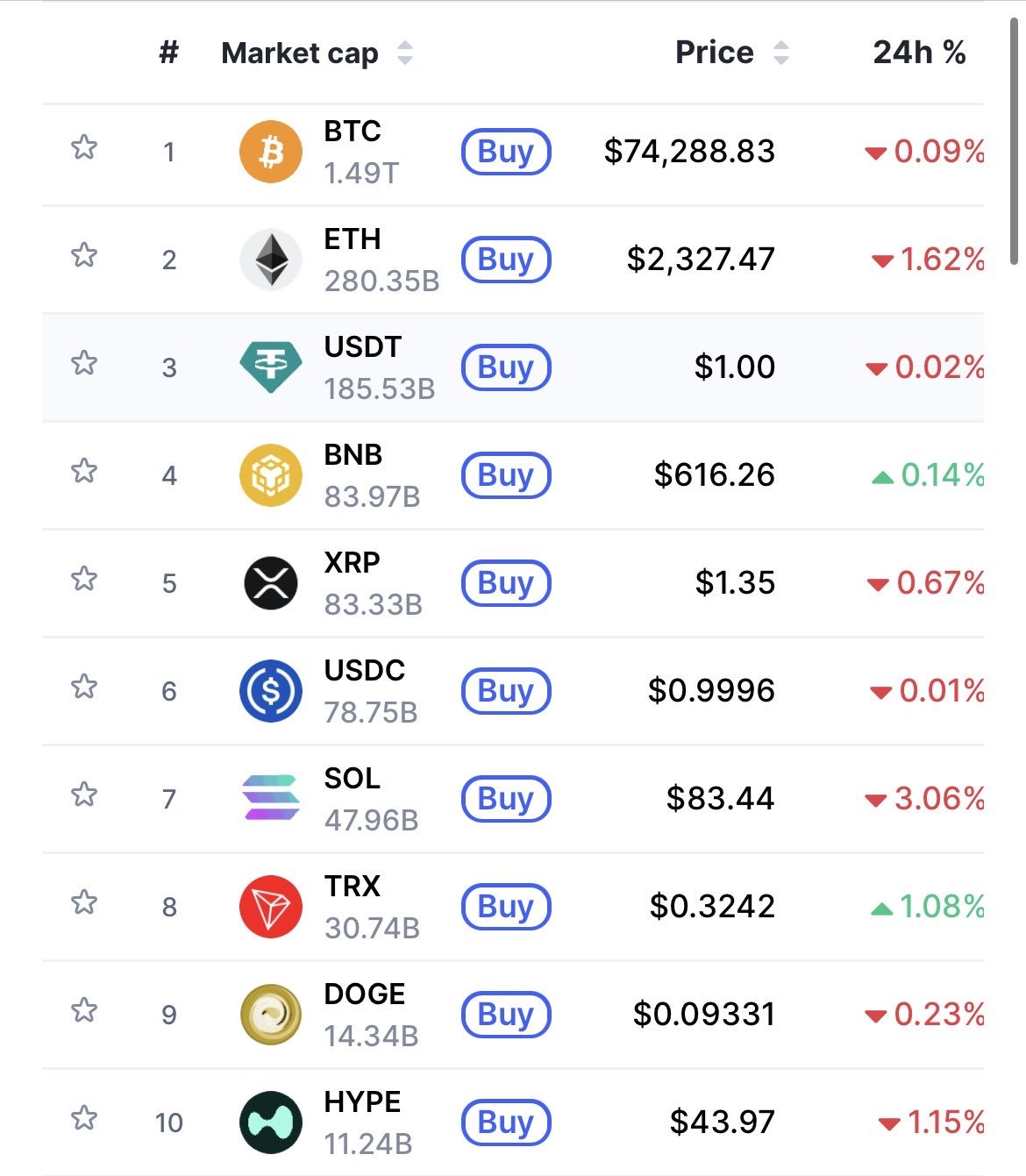Image resolution: width=1026 pixels, height=1176 pixels.
Task: Mark HYPE with the star icon
Action: pyautogui.click(x=84, y=1118)
